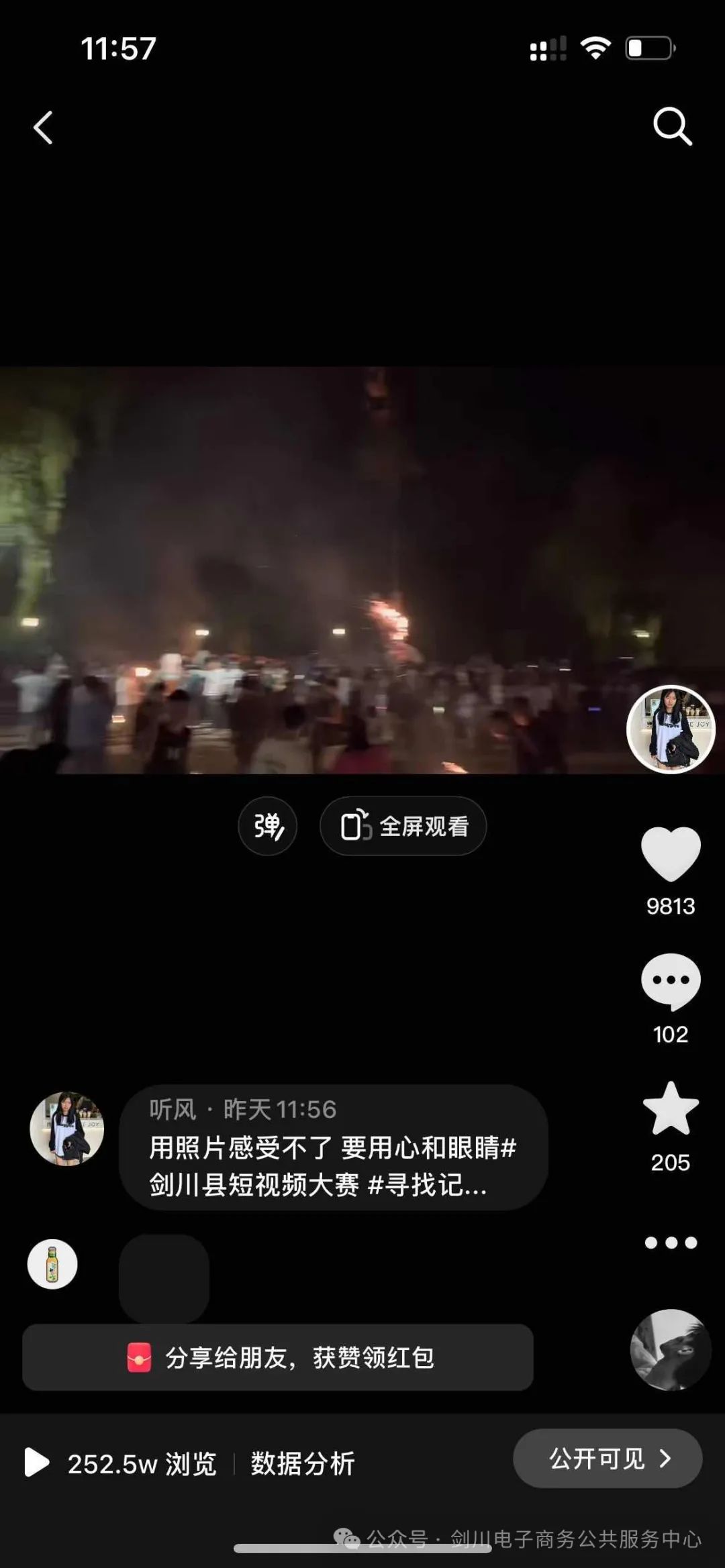
Task: Change the 公开可见 visibility setting
Action: point(608,1458)
